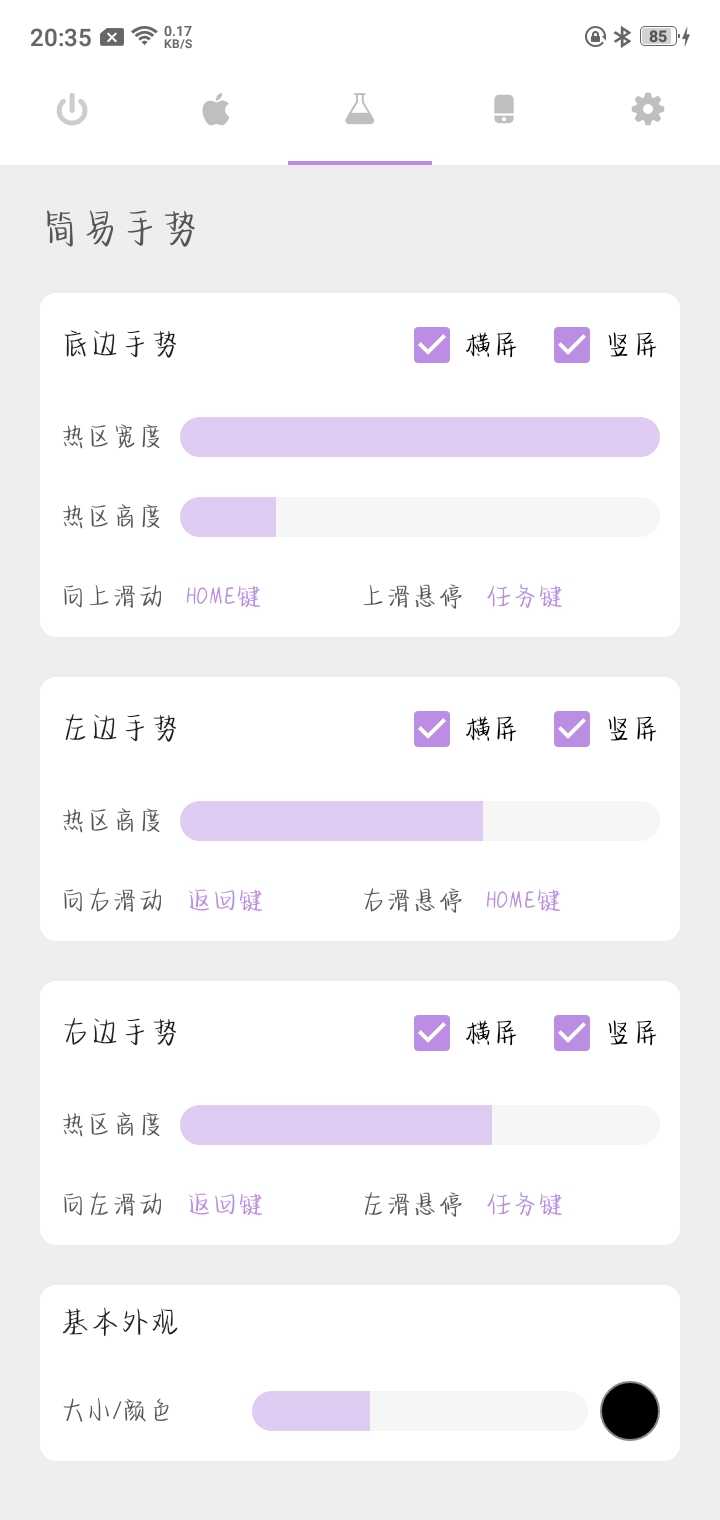720x1520 pixels.
Task: Uncheck 横屏 for 右边手势
Action: [x=432, y=1033]
